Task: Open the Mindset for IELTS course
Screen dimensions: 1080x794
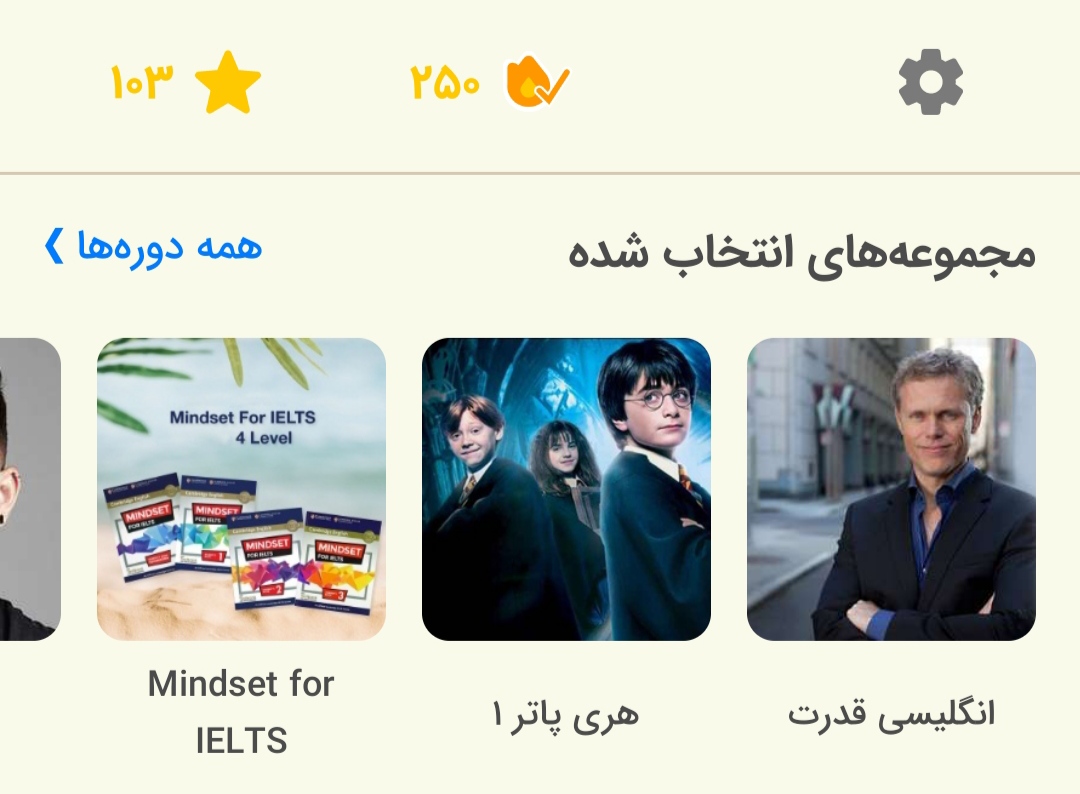Action: point(241,489)
